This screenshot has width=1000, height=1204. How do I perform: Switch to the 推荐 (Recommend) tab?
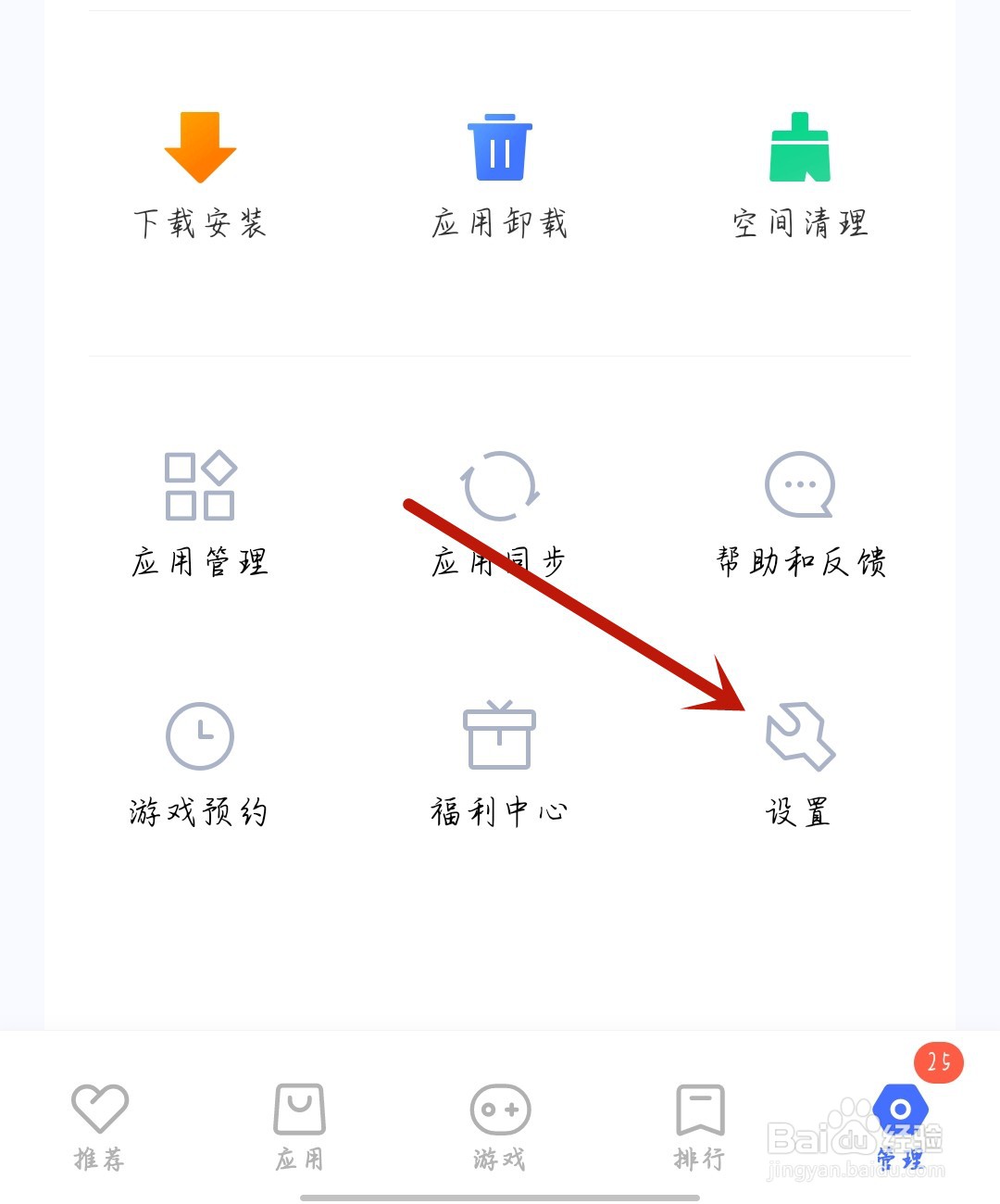(x=99, y=1125)
